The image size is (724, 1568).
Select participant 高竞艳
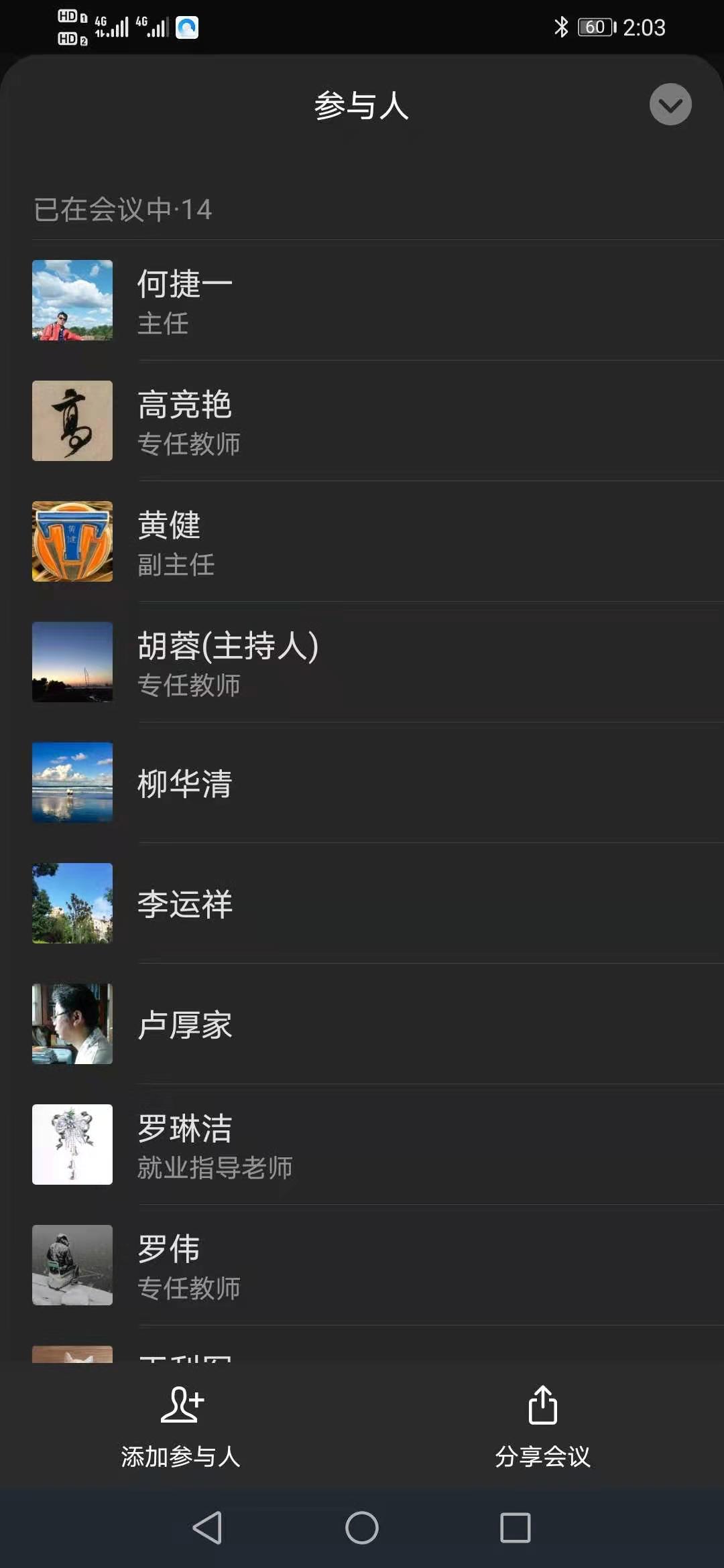point(362,421)
